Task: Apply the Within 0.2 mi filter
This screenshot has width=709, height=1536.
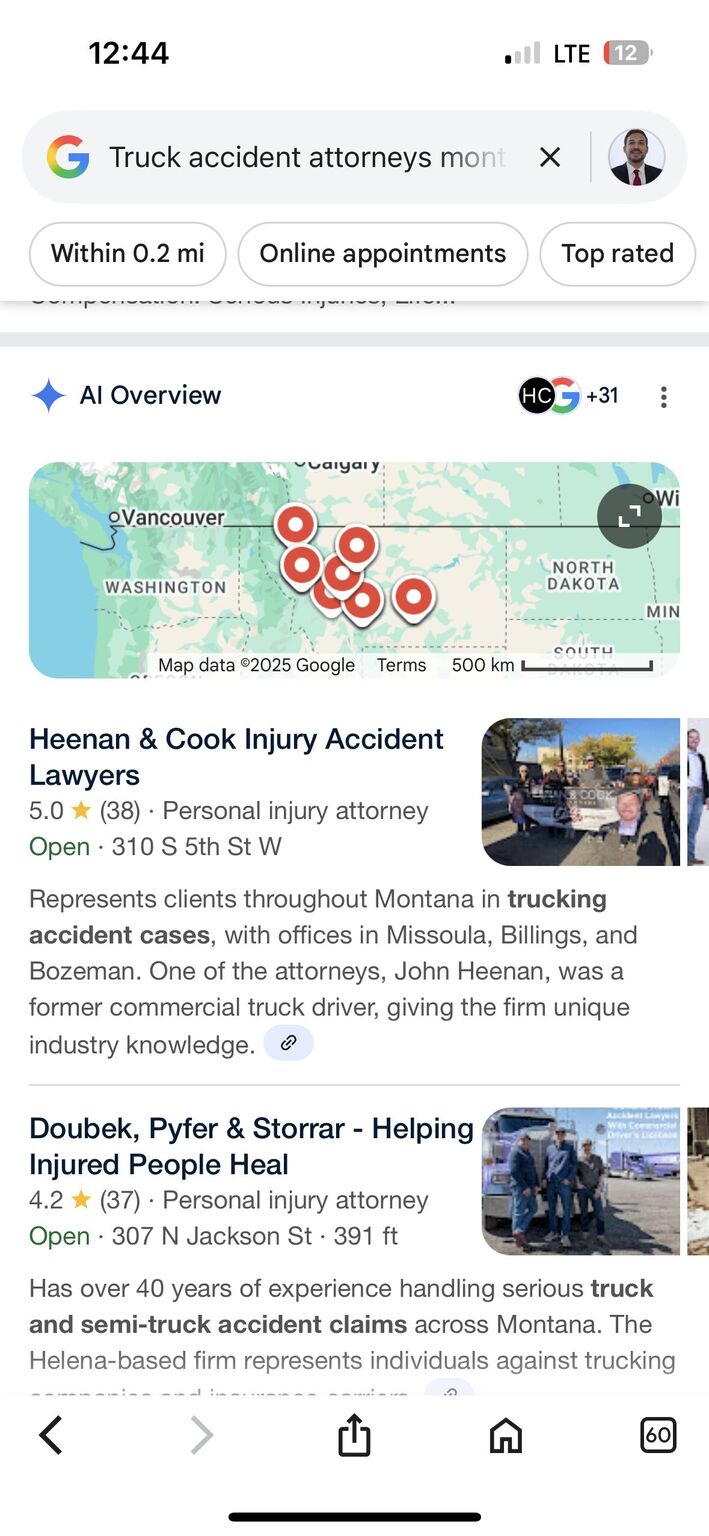Action: [x=128, y=254]
